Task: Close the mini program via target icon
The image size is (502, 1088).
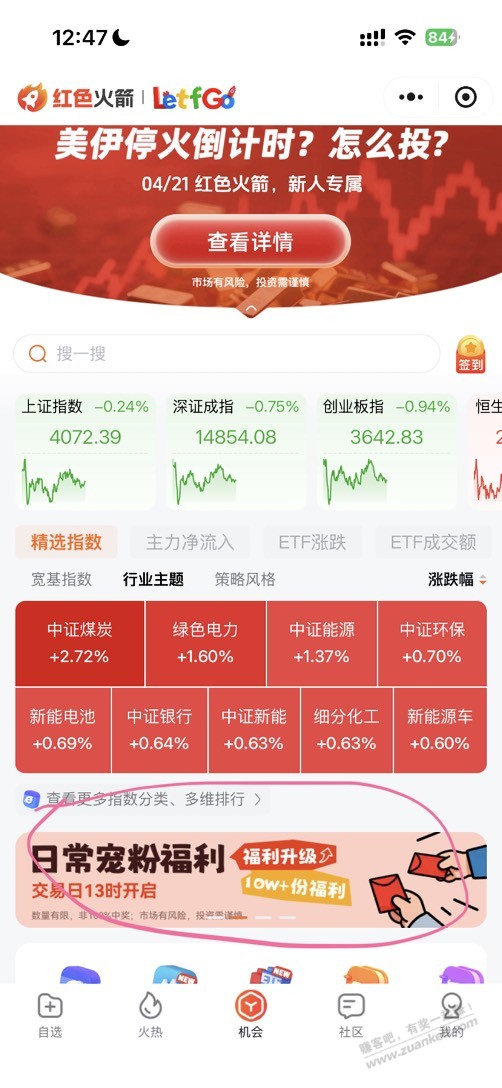Action: click(465, 97)
